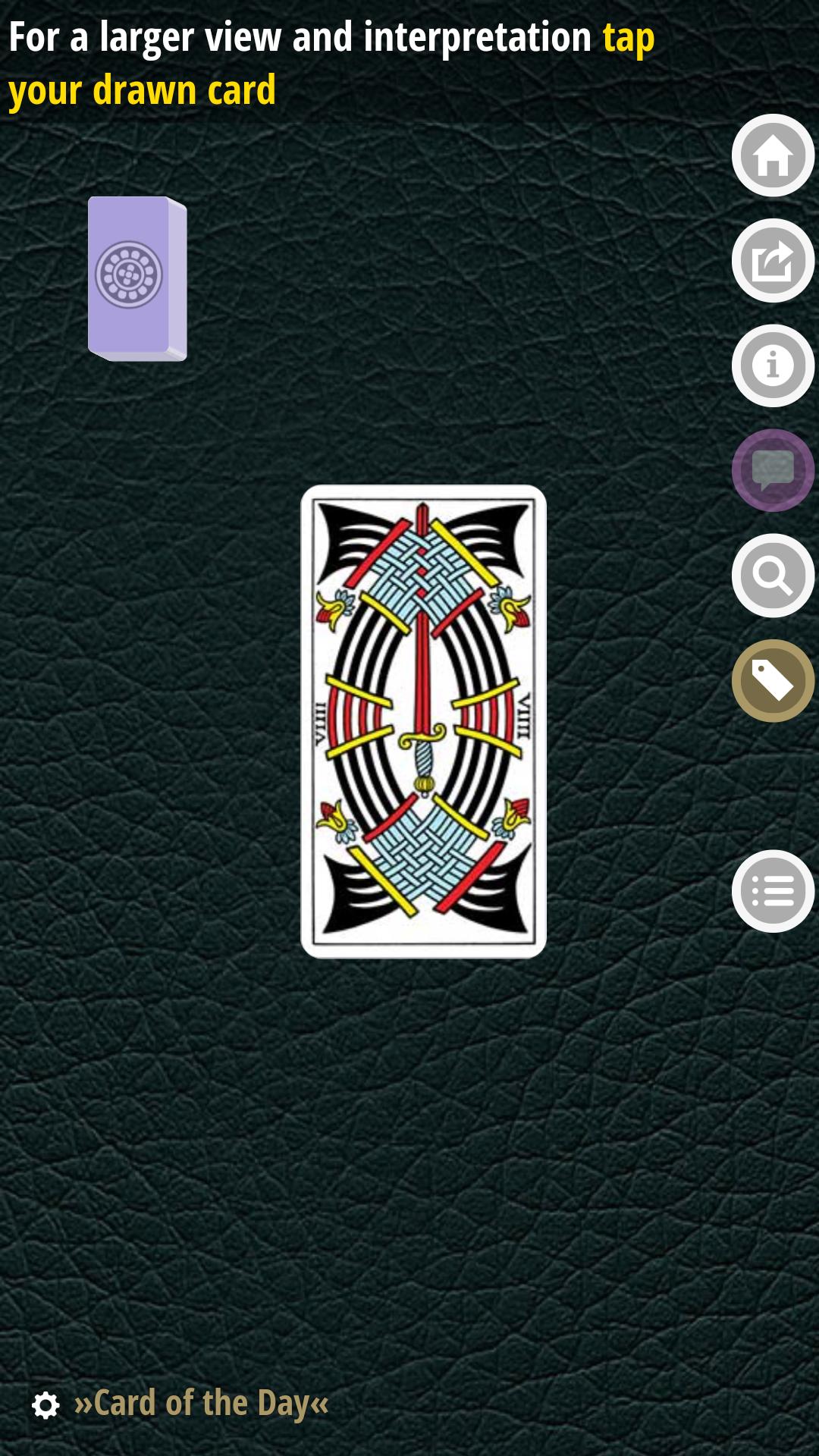Tap the purple card deck

(137, 278)
